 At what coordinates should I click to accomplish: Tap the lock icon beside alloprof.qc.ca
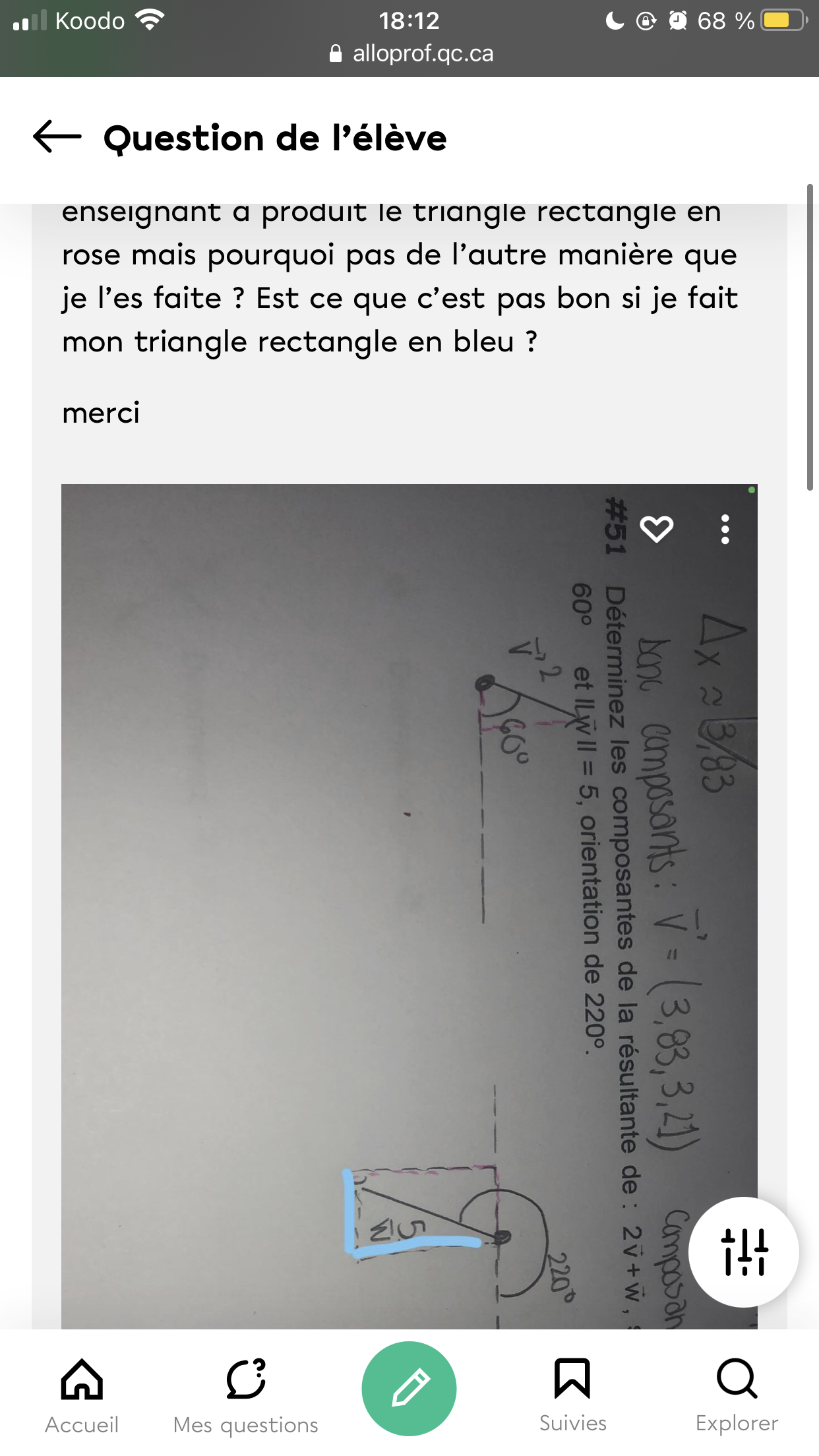pyautogui.click(x=338, y=53)
